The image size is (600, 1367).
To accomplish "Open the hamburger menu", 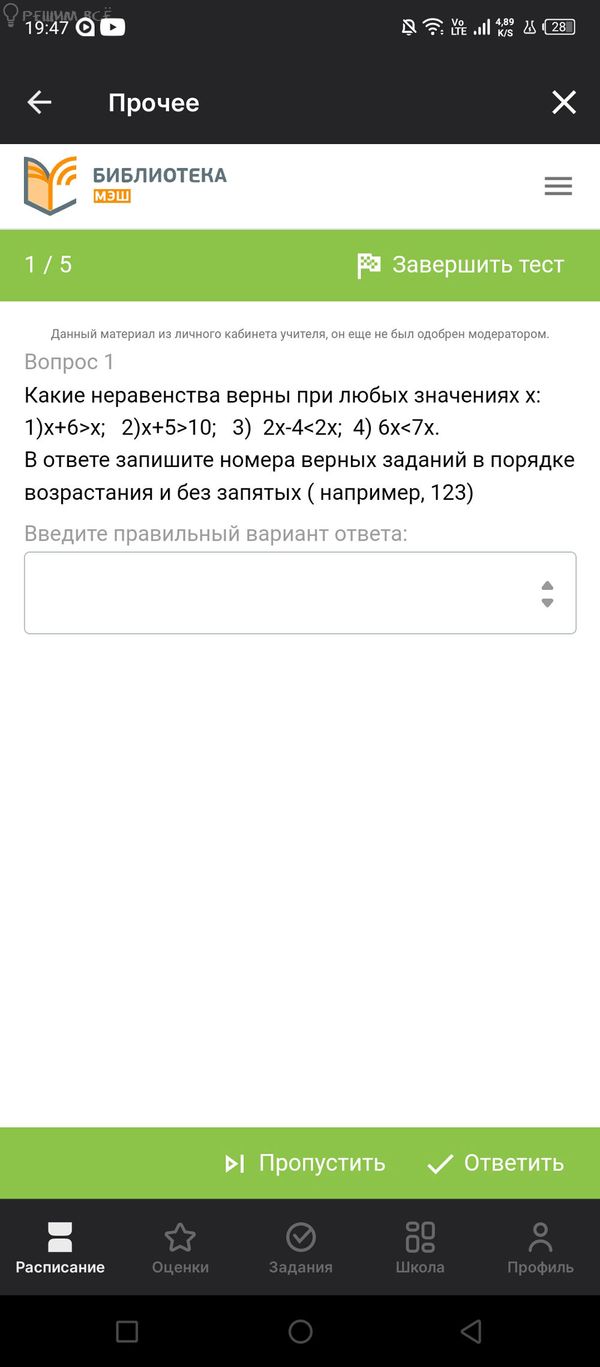I will pyautogui.click(x=558, y=186).
